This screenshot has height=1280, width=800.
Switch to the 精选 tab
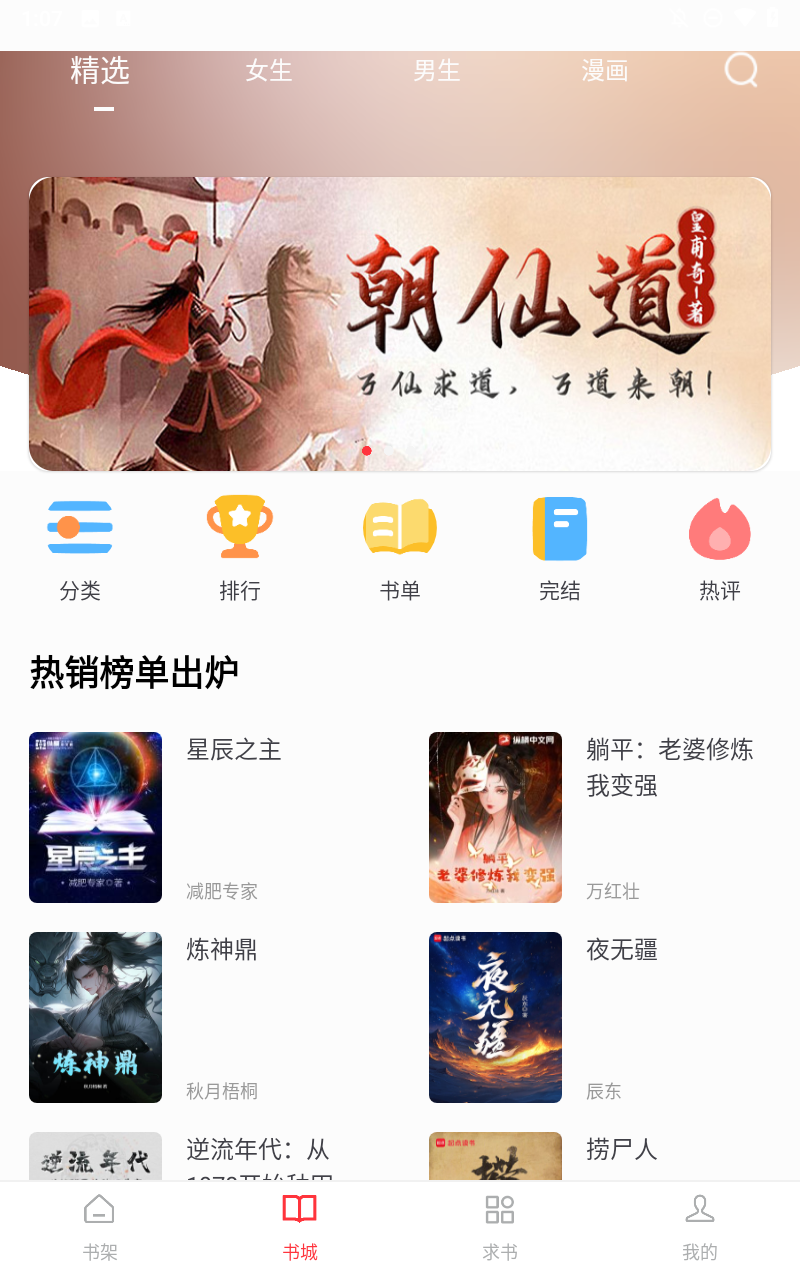(100, 71)
